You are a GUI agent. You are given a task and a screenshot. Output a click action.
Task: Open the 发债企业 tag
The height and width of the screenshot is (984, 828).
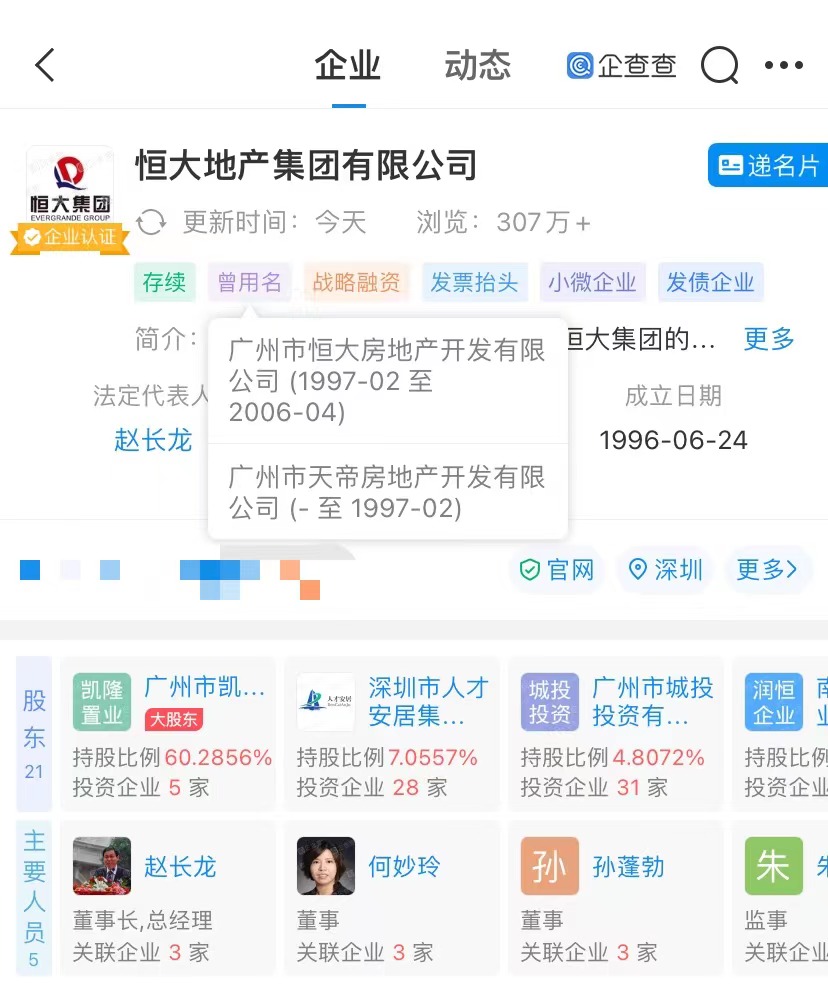710,283
